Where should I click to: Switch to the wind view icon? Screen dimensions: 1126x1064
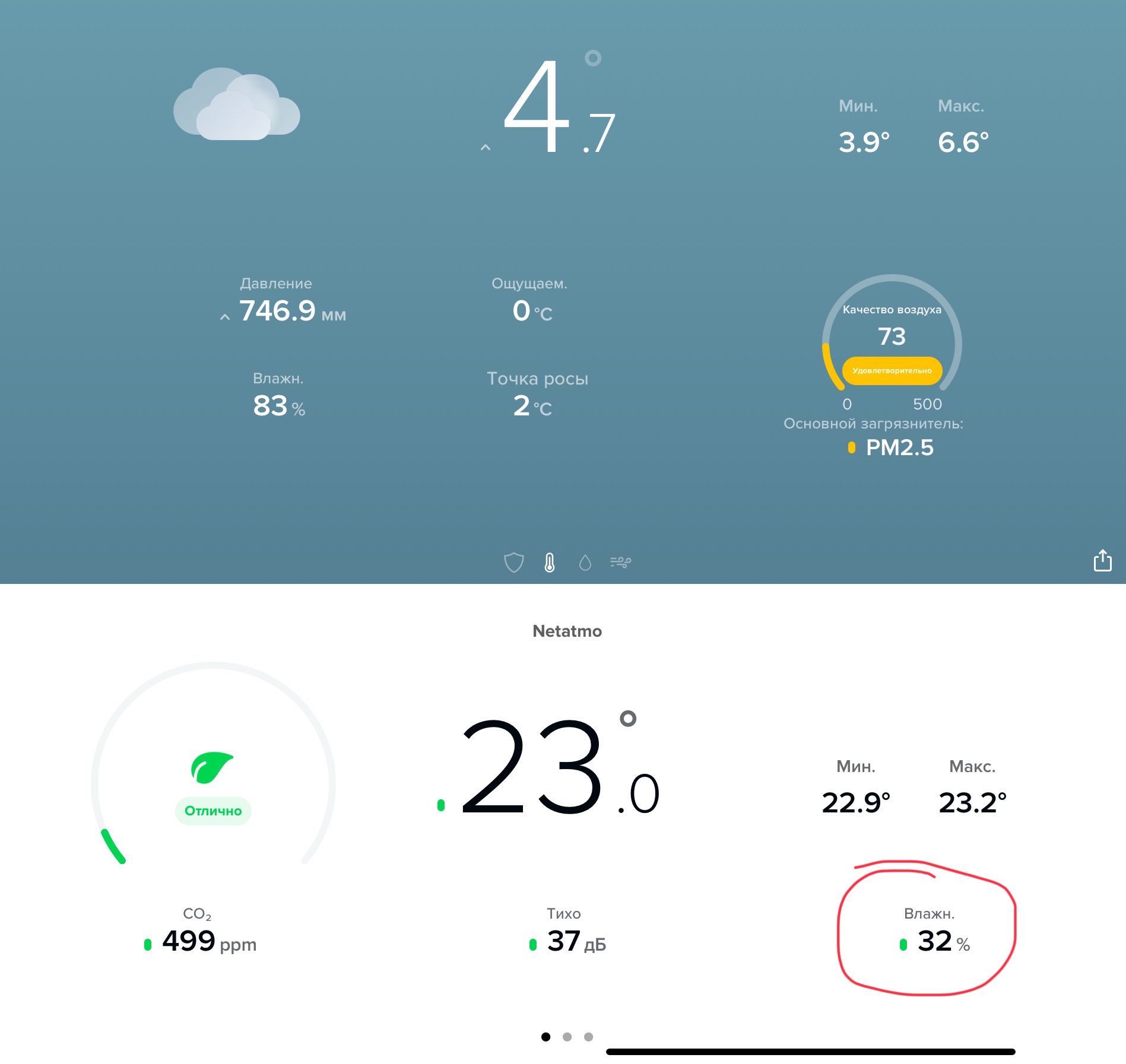click(x=620, y=562)
